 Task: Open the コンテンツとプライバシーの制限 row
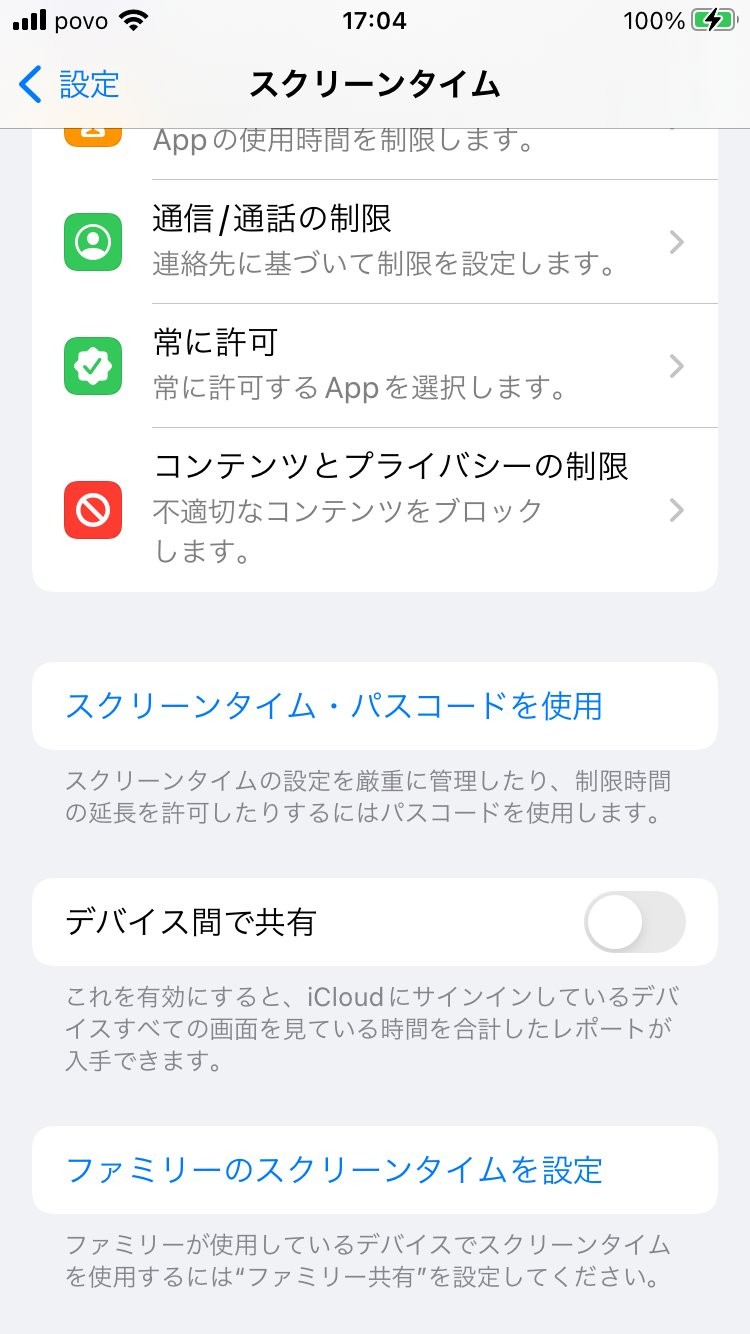pyautogui.click(x=375, y=511)
